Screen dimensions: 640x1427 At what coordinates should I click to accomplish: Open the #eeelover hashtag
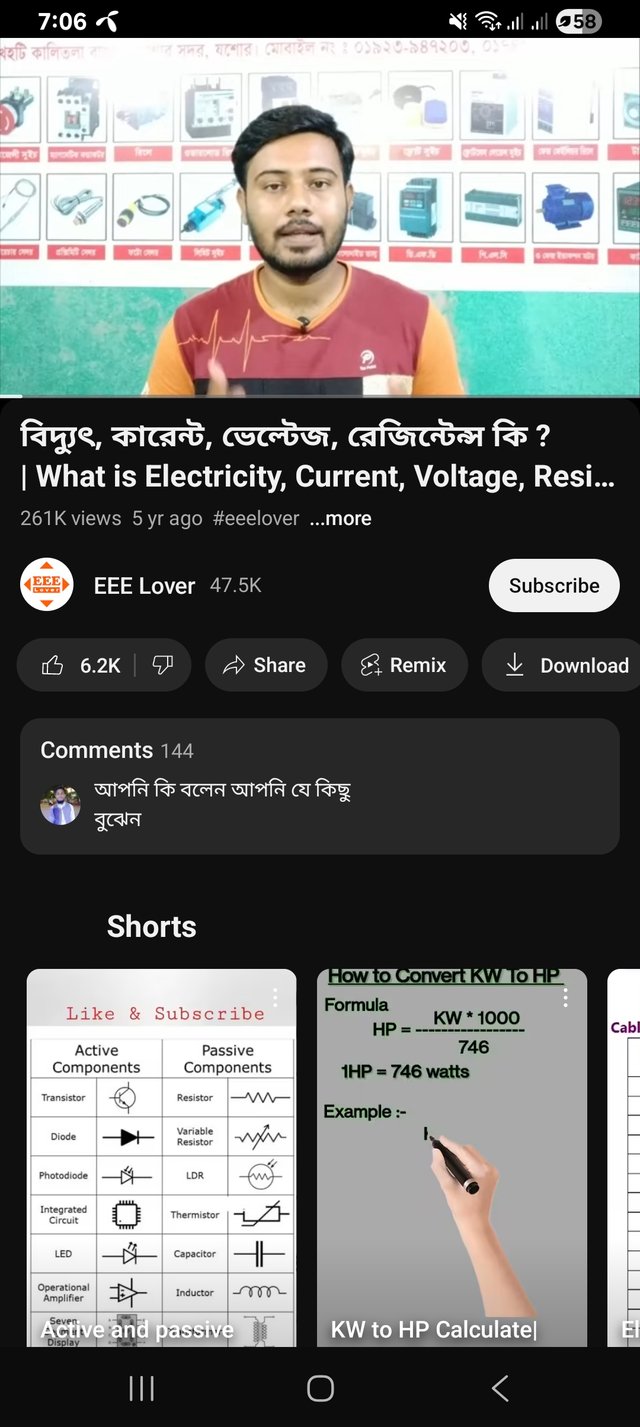tap(255, 519)
